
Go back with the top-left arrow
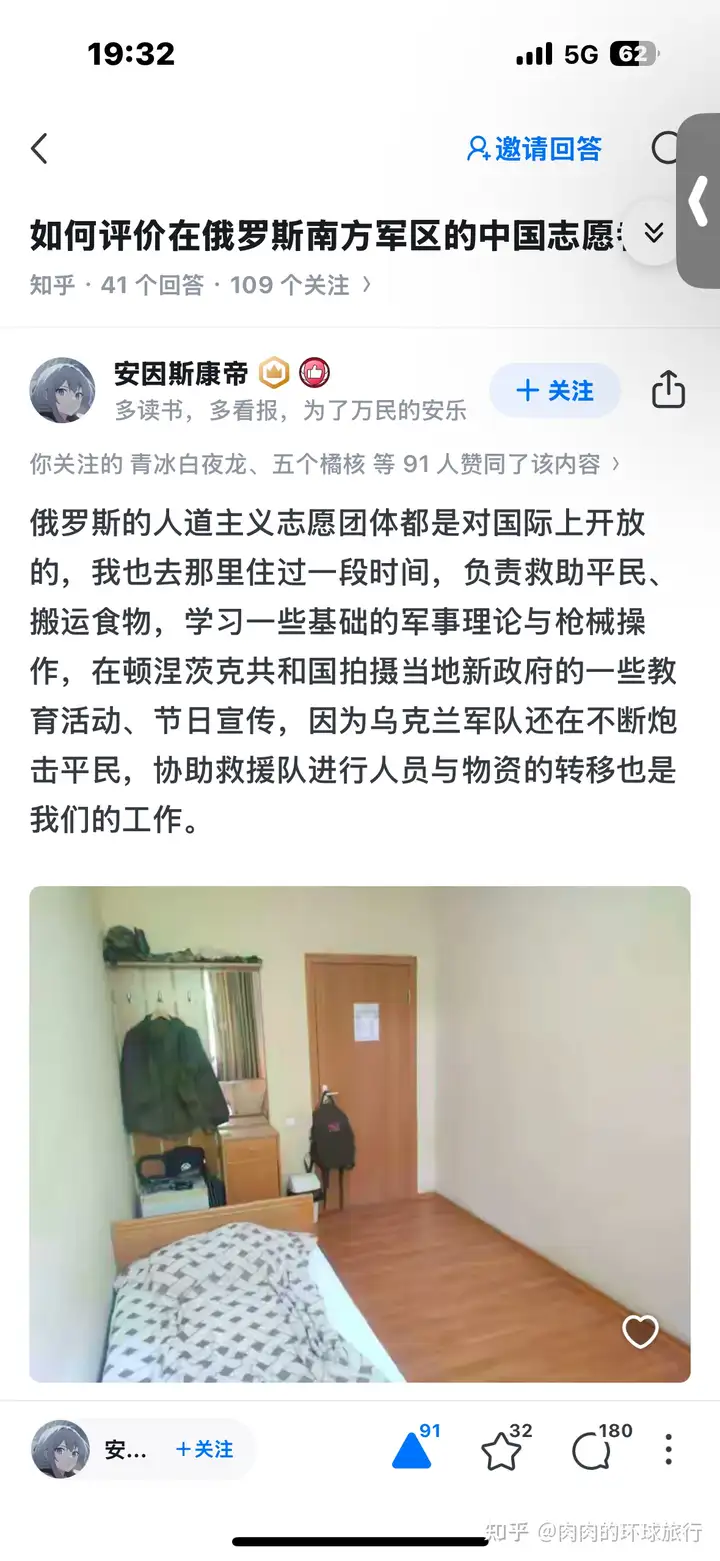tap(39, 149)
